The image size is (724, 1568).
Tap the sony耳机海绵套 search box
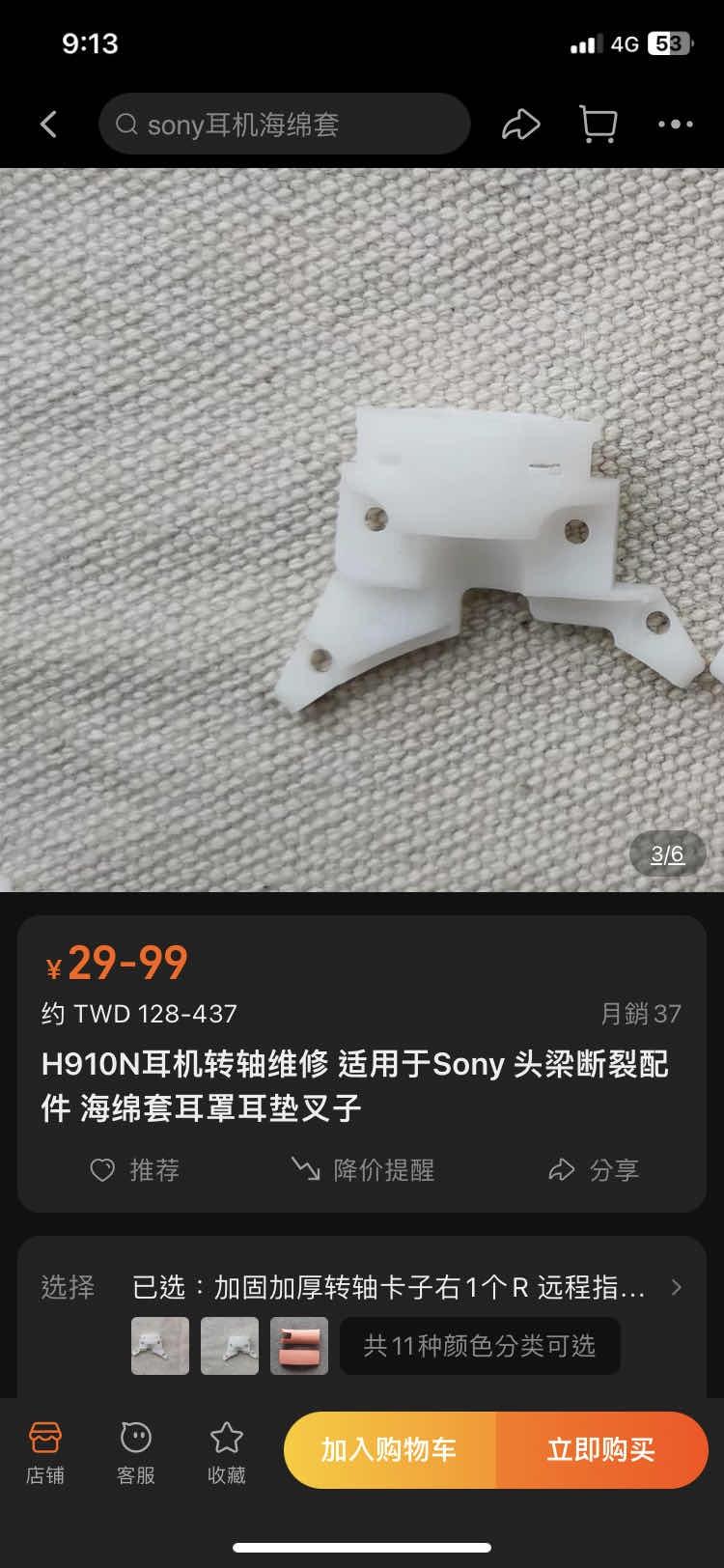coord(284,125)
